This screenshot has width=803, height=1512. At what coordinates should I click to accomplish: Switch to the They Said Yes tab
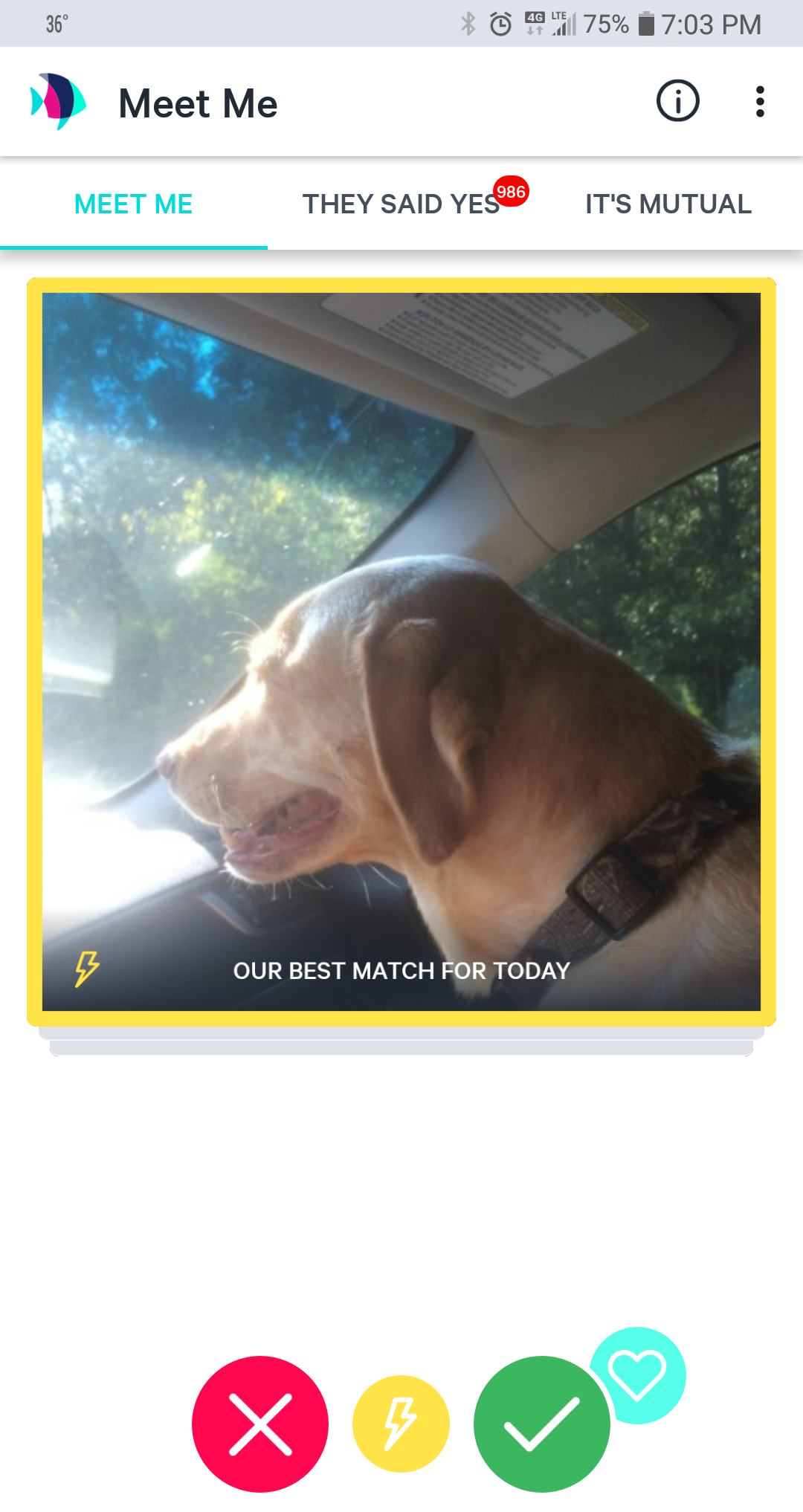(x=401, y=204)
